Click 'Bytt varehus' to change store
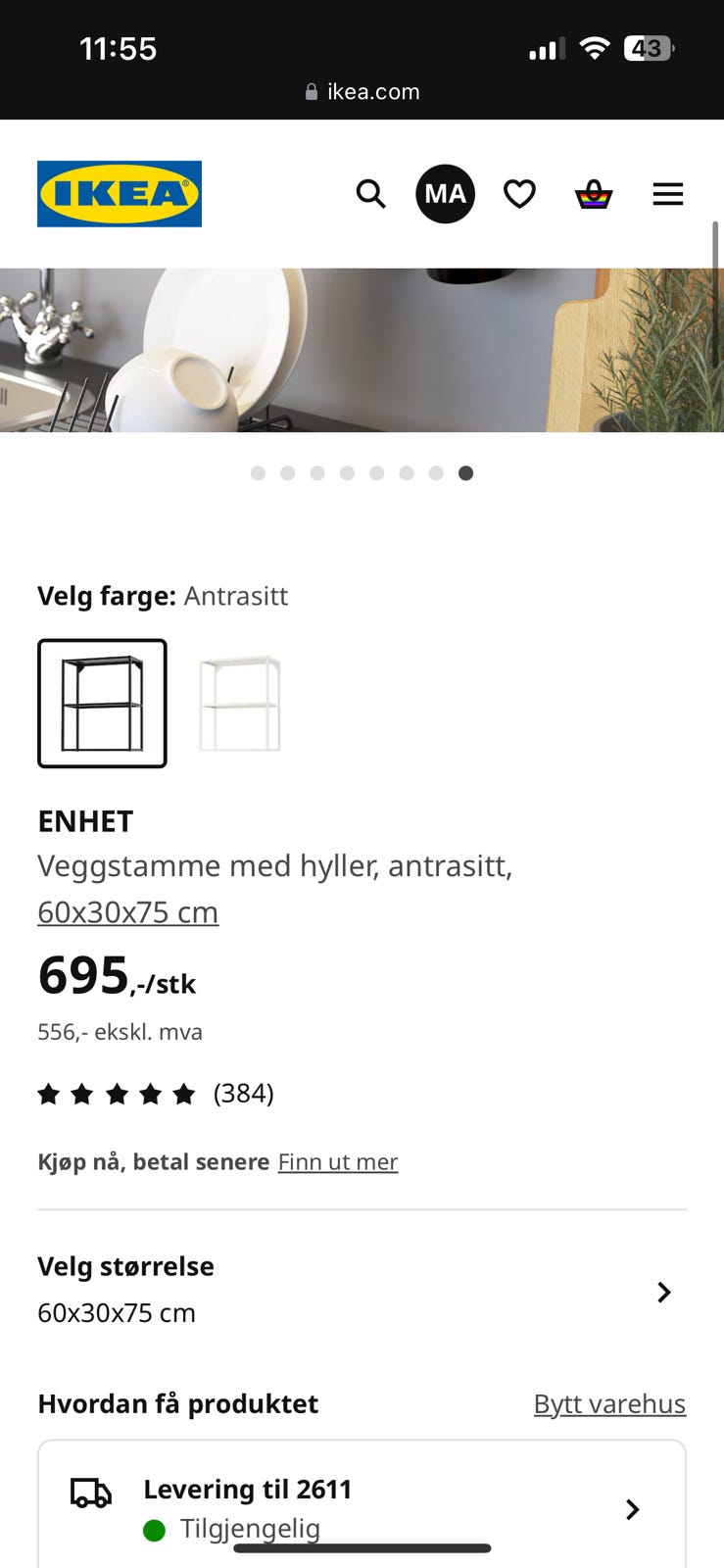Image resolution: width=724 pixels, height=1568 pixels. [609, 1403]
